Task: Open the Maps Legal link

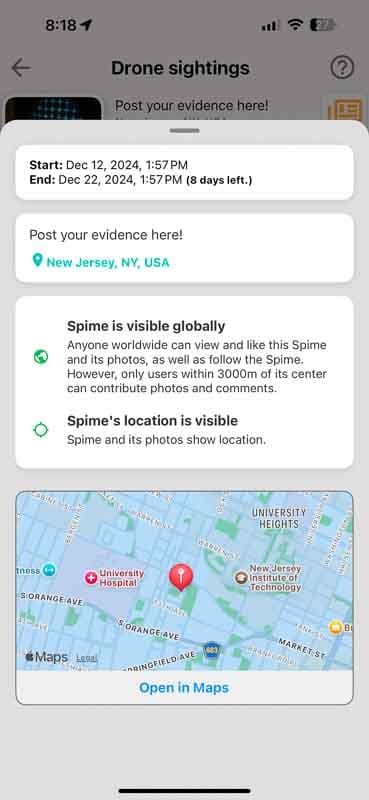Action: coord(86,658)
